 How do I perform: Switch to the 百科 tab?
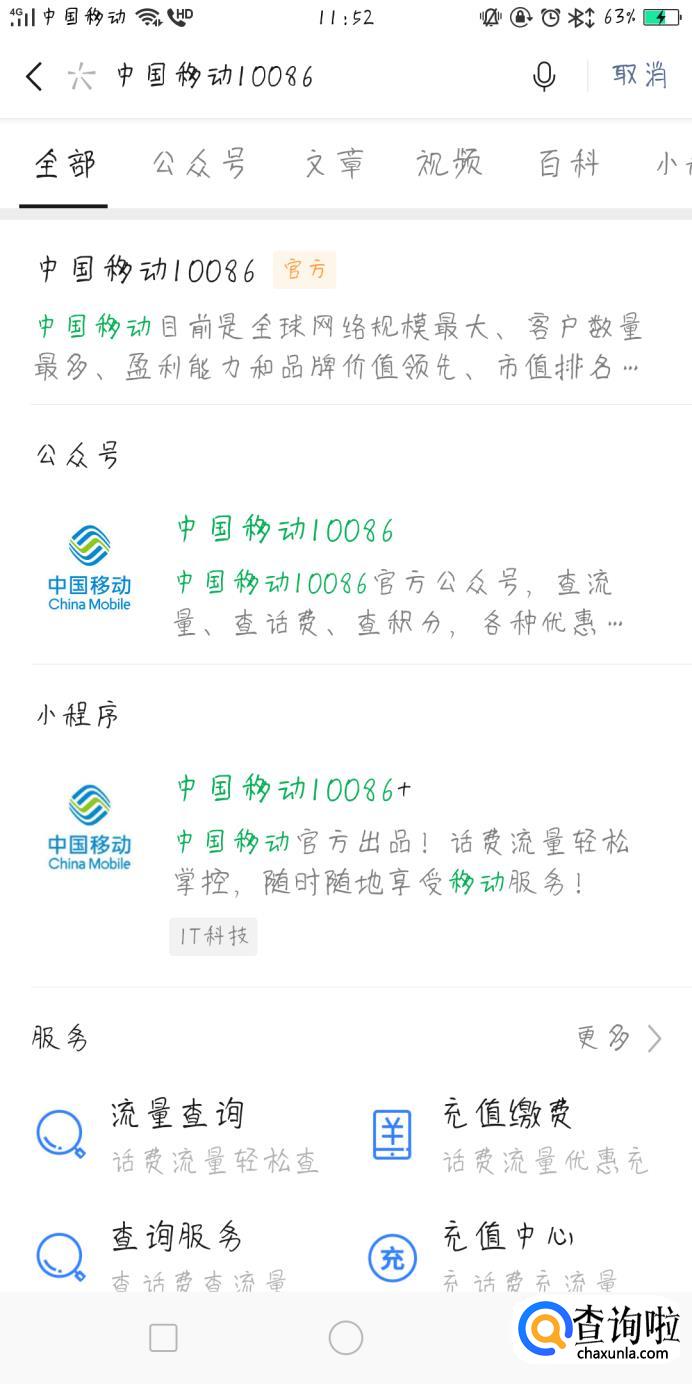click(569, 164)
